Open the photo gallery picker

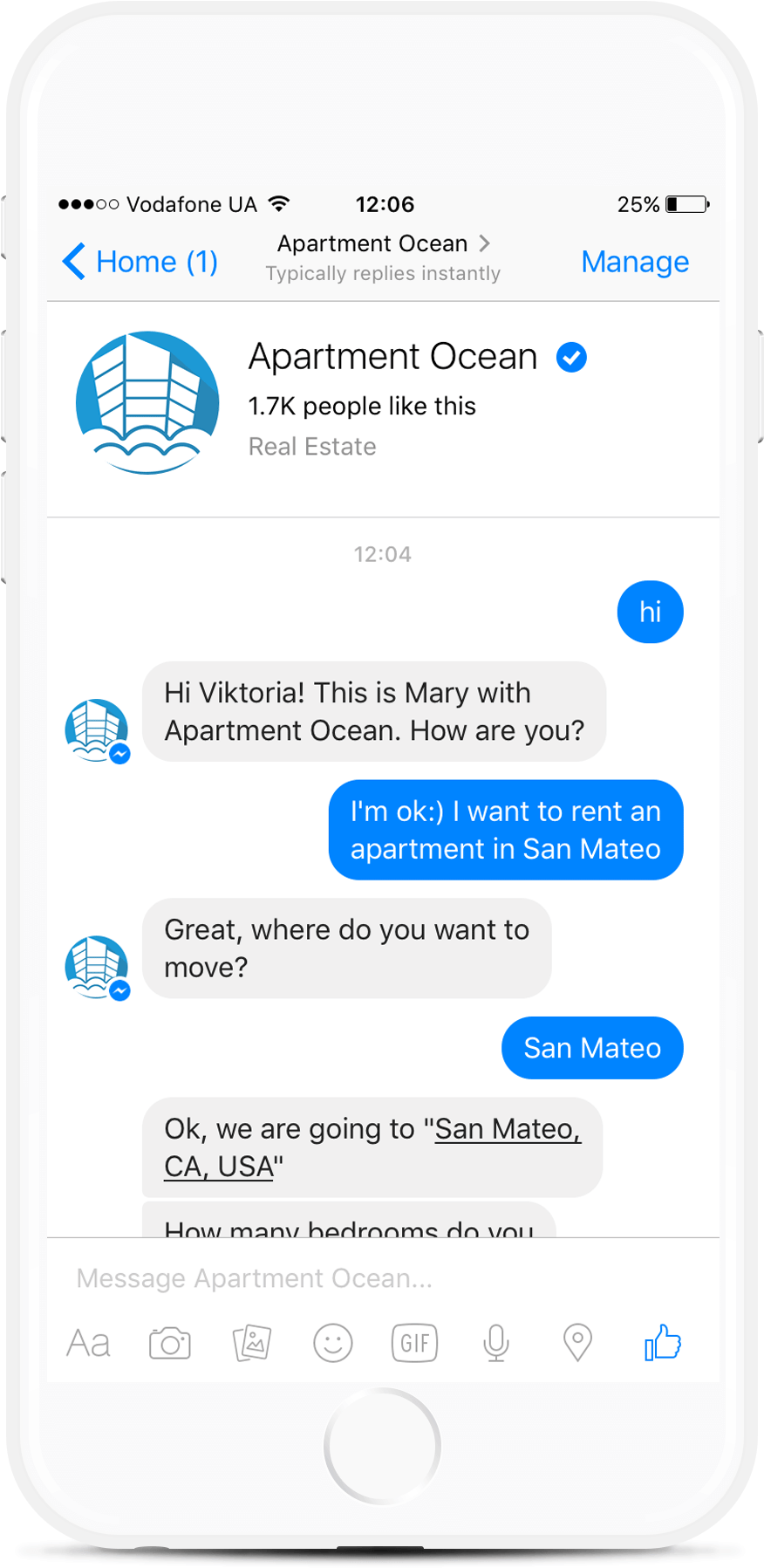pos(251,1343)
